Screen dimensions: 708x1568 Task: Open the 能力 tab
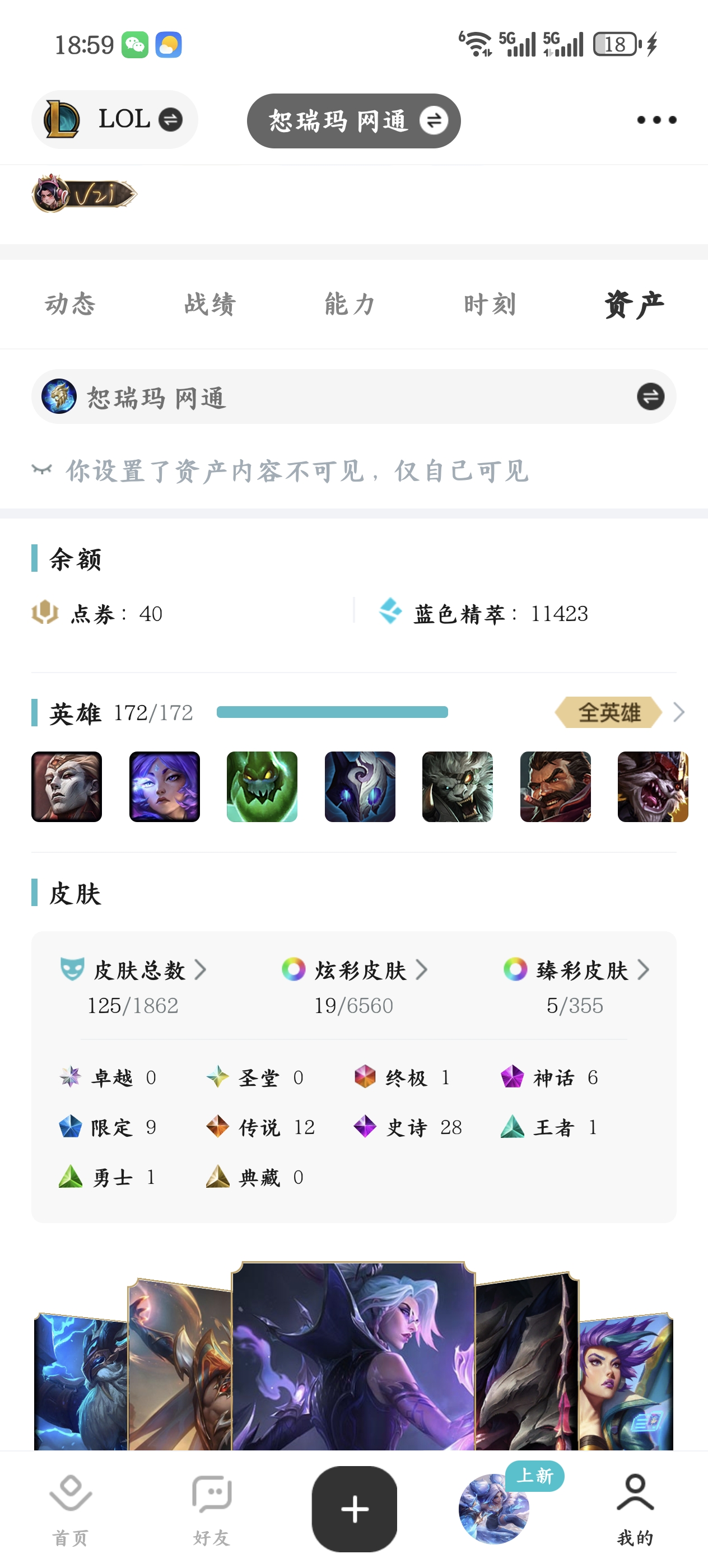tap(350, 304)
